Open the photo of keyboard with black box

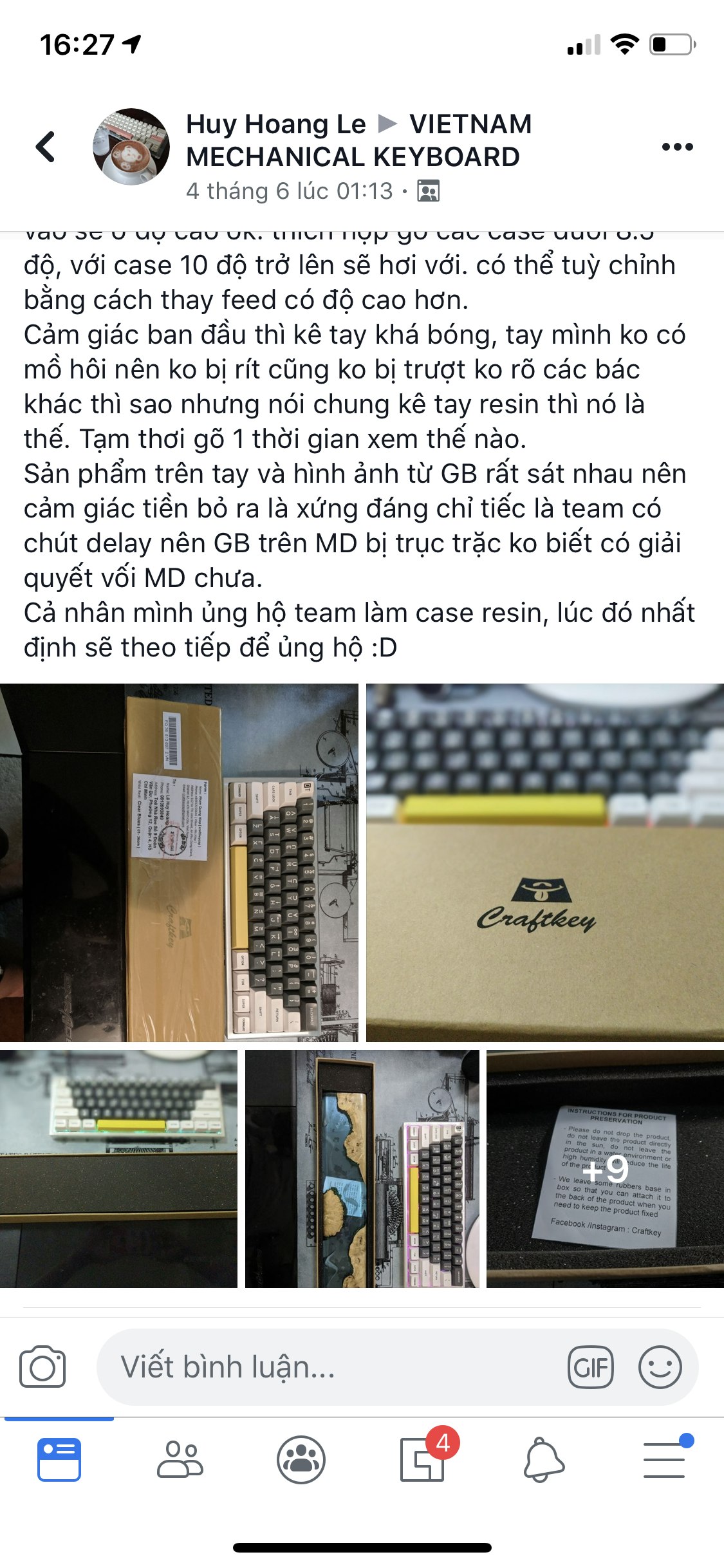tap(118, 1169)
